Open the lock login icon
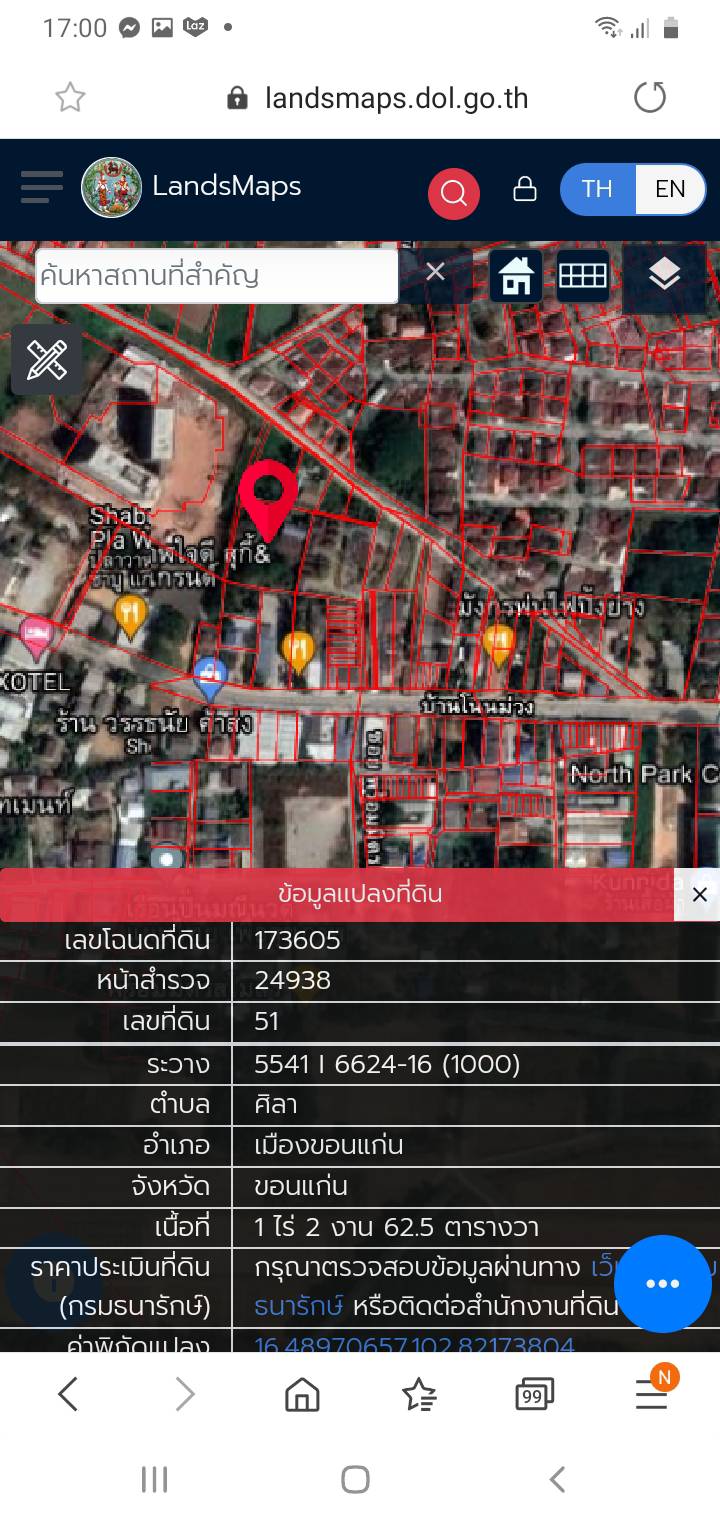The width and height of the screenshot is (720, 1520). pos(525,189)
